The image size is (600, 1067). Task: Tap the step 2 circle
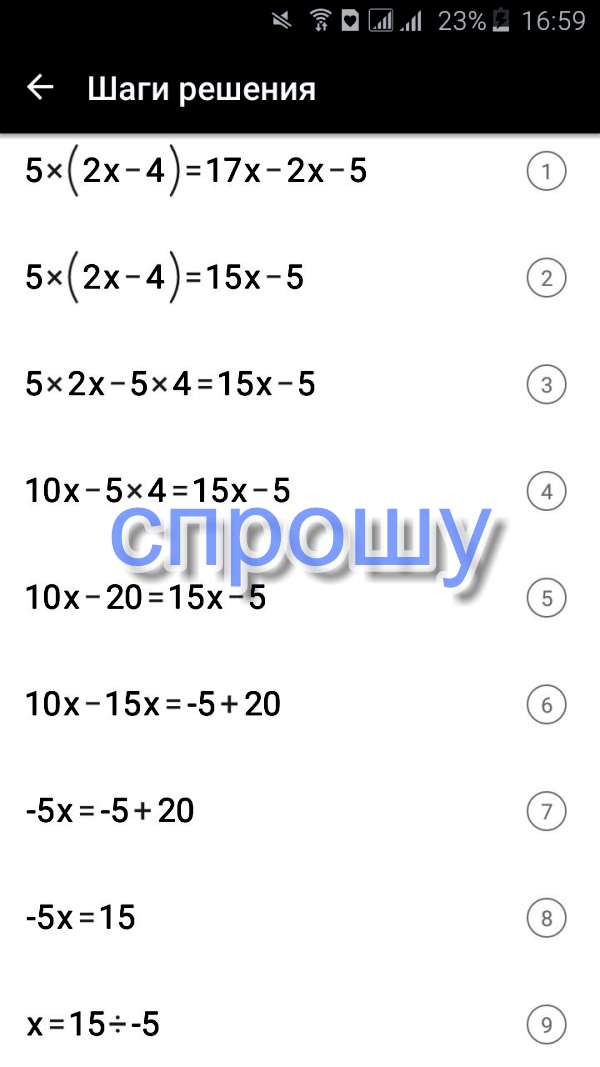pyautogui.click(x=546, y=278)
